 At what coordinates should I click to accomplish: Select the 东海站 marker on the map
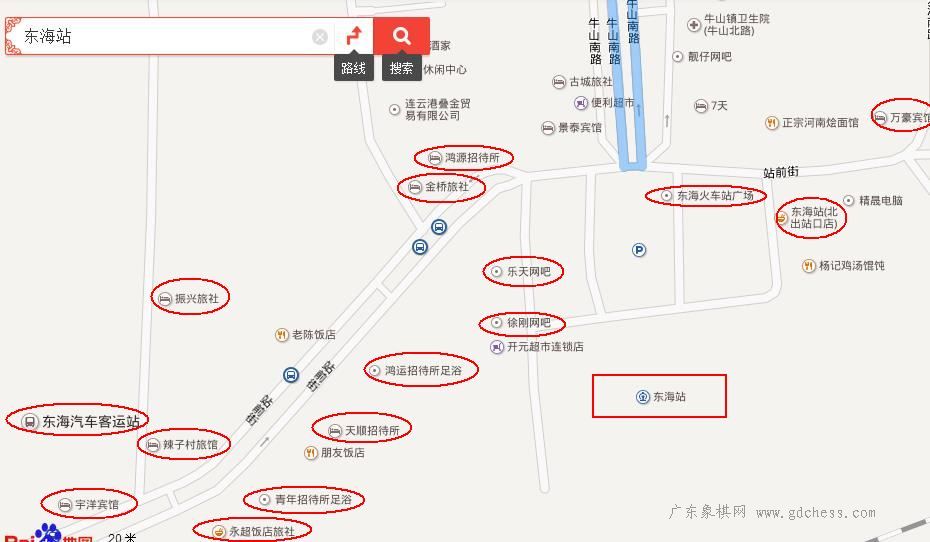pyautogui.click(x=643, y=397)
